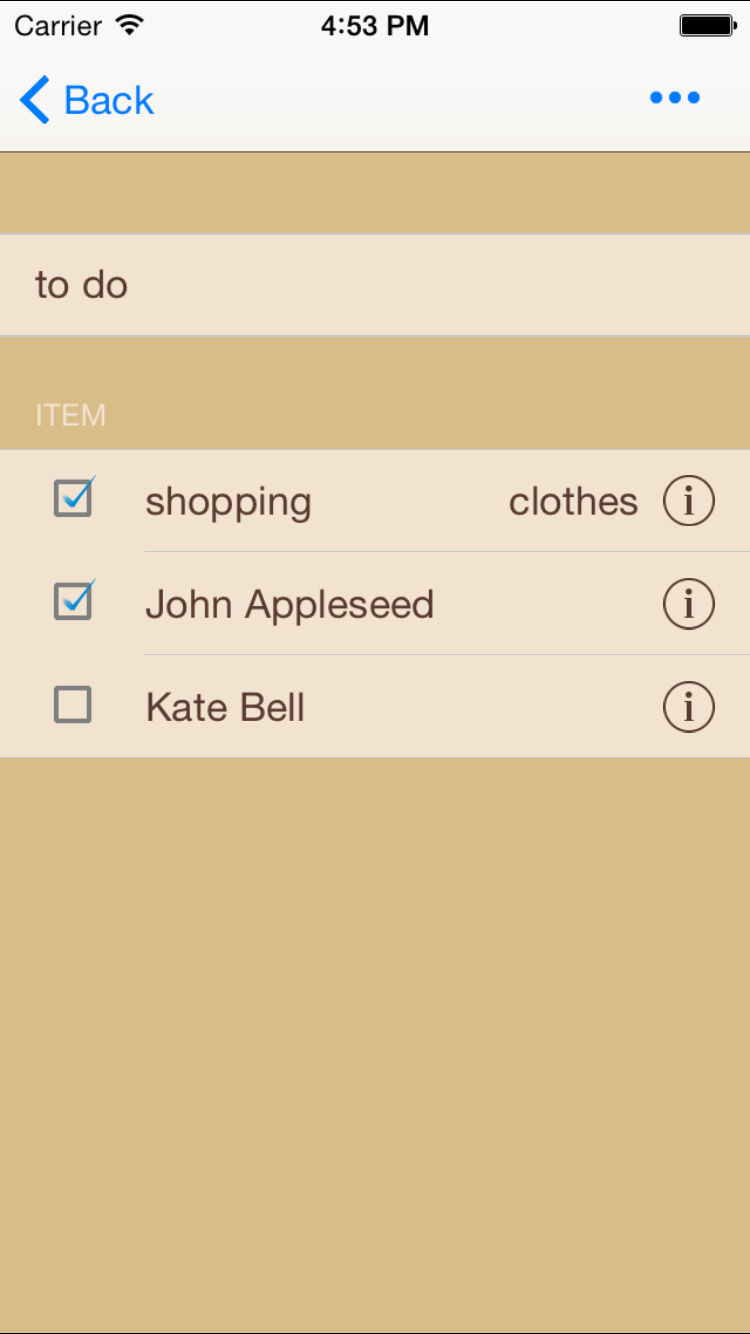Image resolution: width=750 pixels, height=1334 pixels.
Task: Open info for Kate Bell
Action: coord(689,707)
